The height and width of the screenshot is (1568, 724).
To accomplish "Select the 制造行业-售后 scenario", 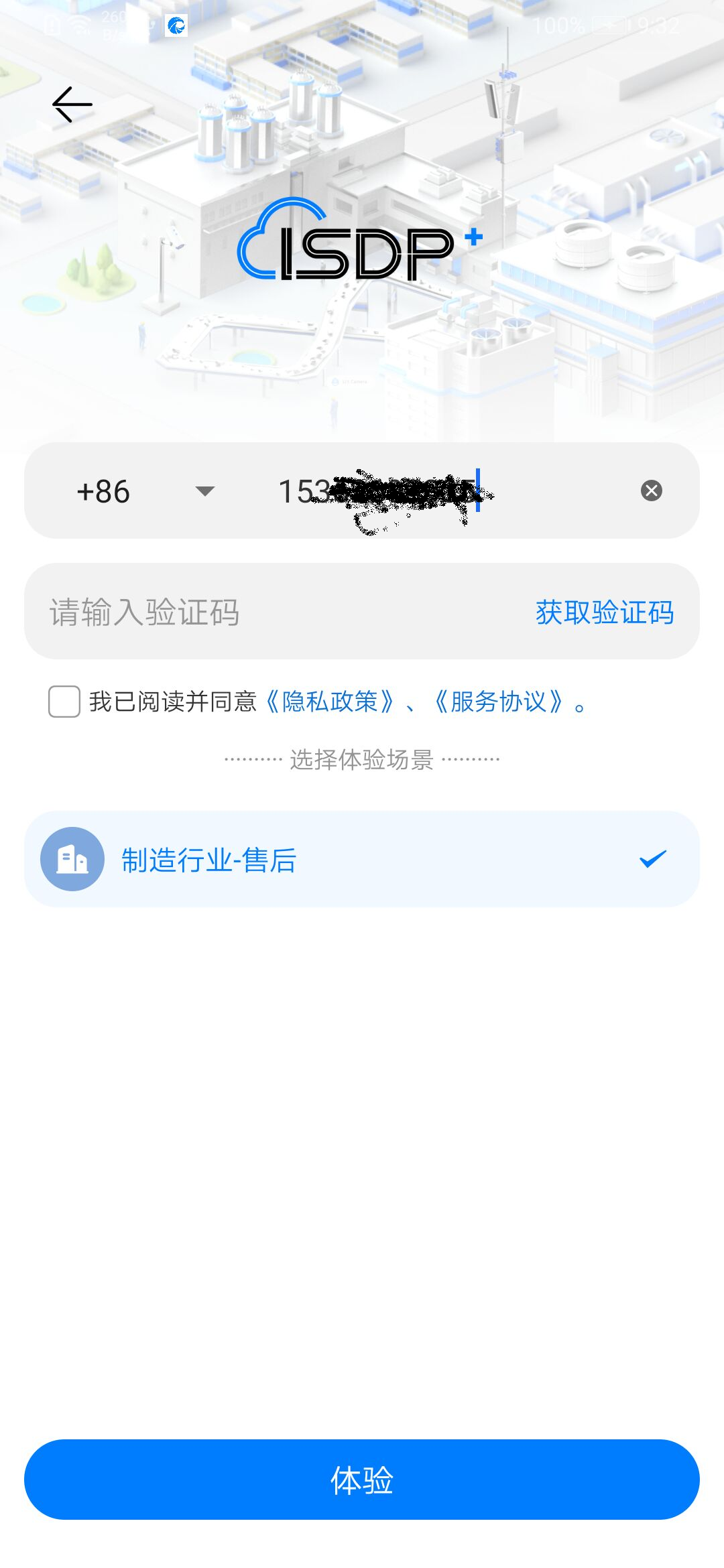I will coord(362,859).
